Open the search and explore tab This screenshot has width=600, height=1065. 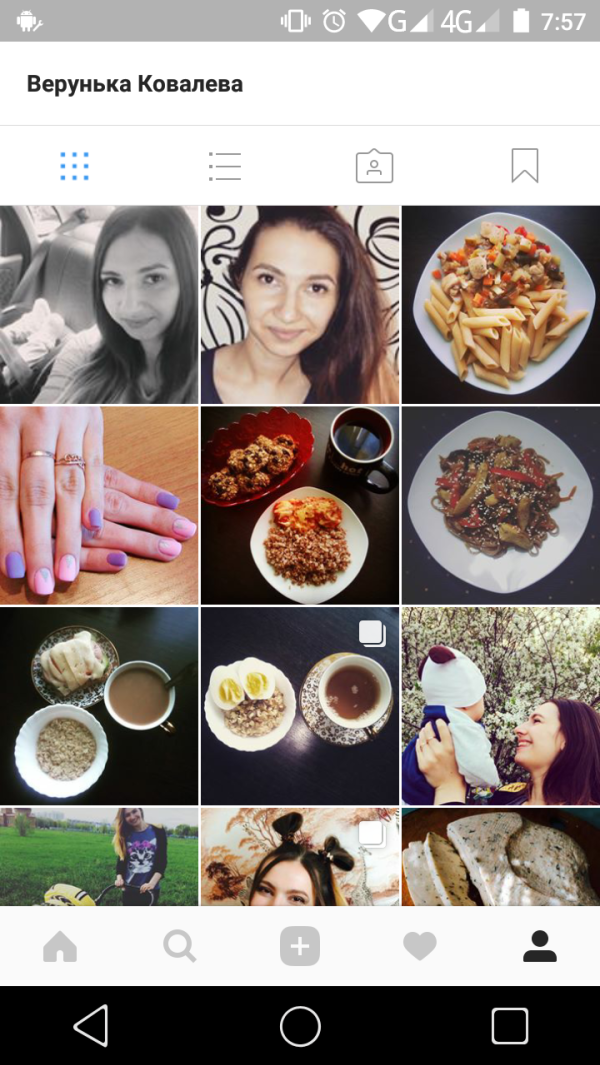[x=180, y=946]
